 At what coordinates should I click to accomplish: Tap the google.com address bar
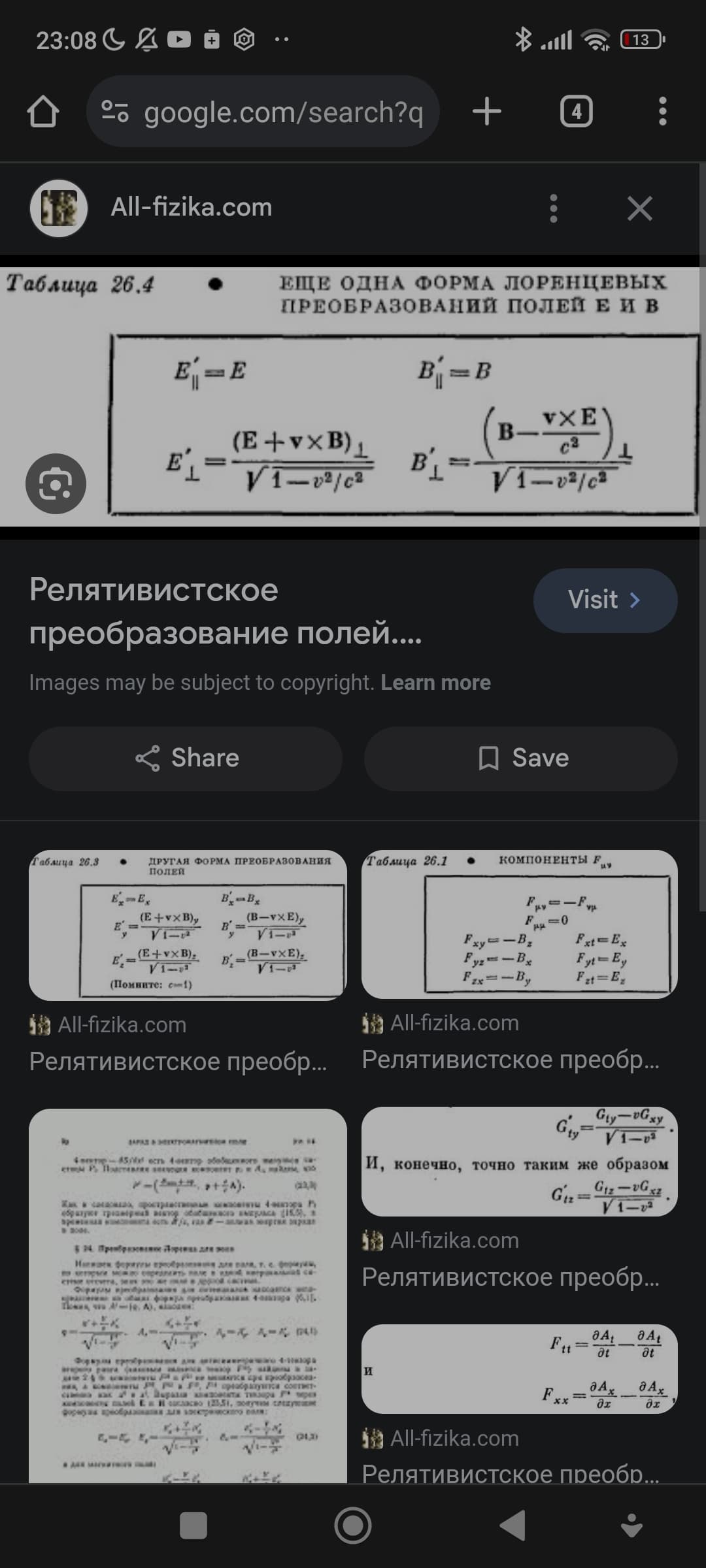pyautogui.click(x=263, y=112)
